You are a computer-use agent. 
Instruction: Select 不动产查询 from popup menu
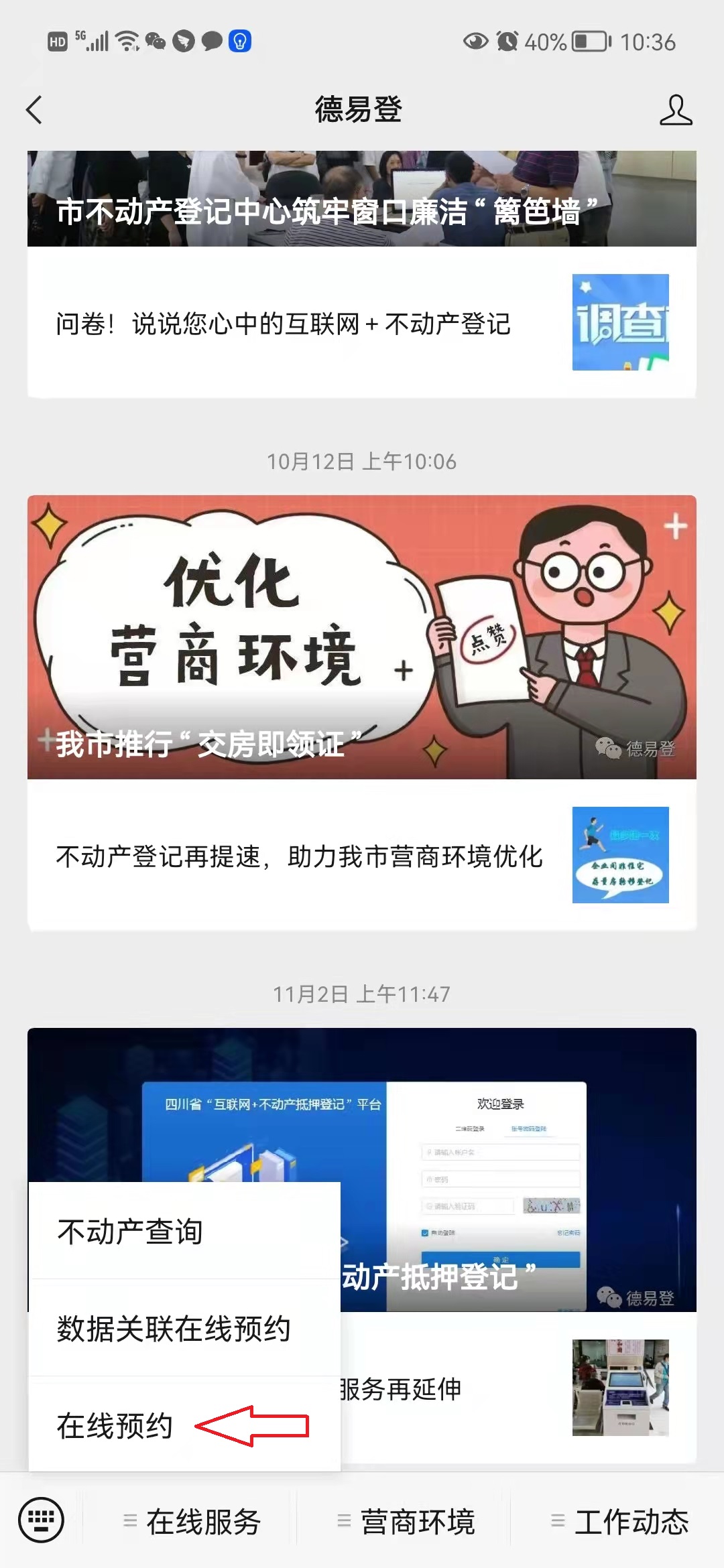pos(130,1232)
